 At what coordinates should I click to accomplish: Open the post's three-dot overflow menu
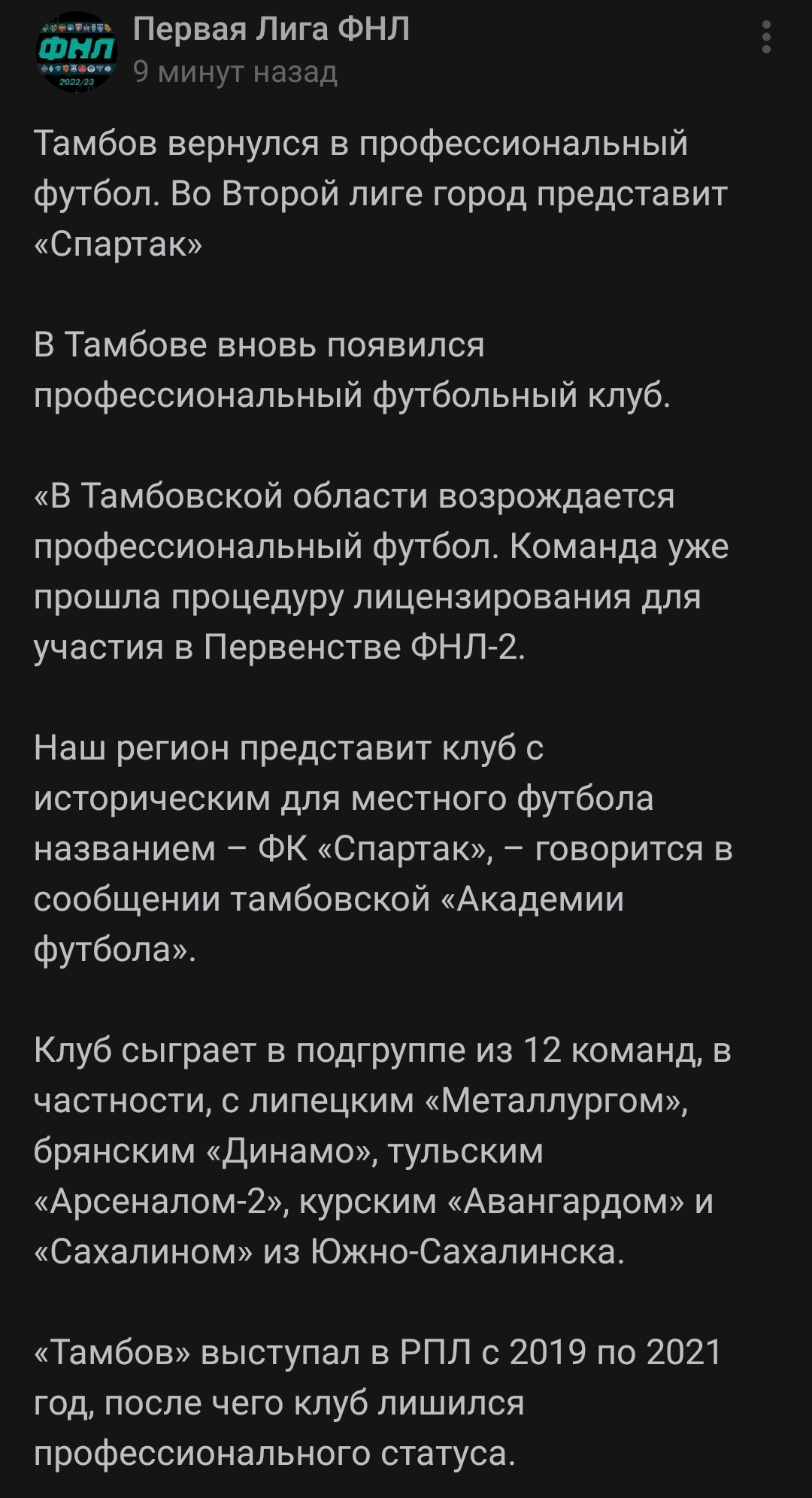[766, 37]
